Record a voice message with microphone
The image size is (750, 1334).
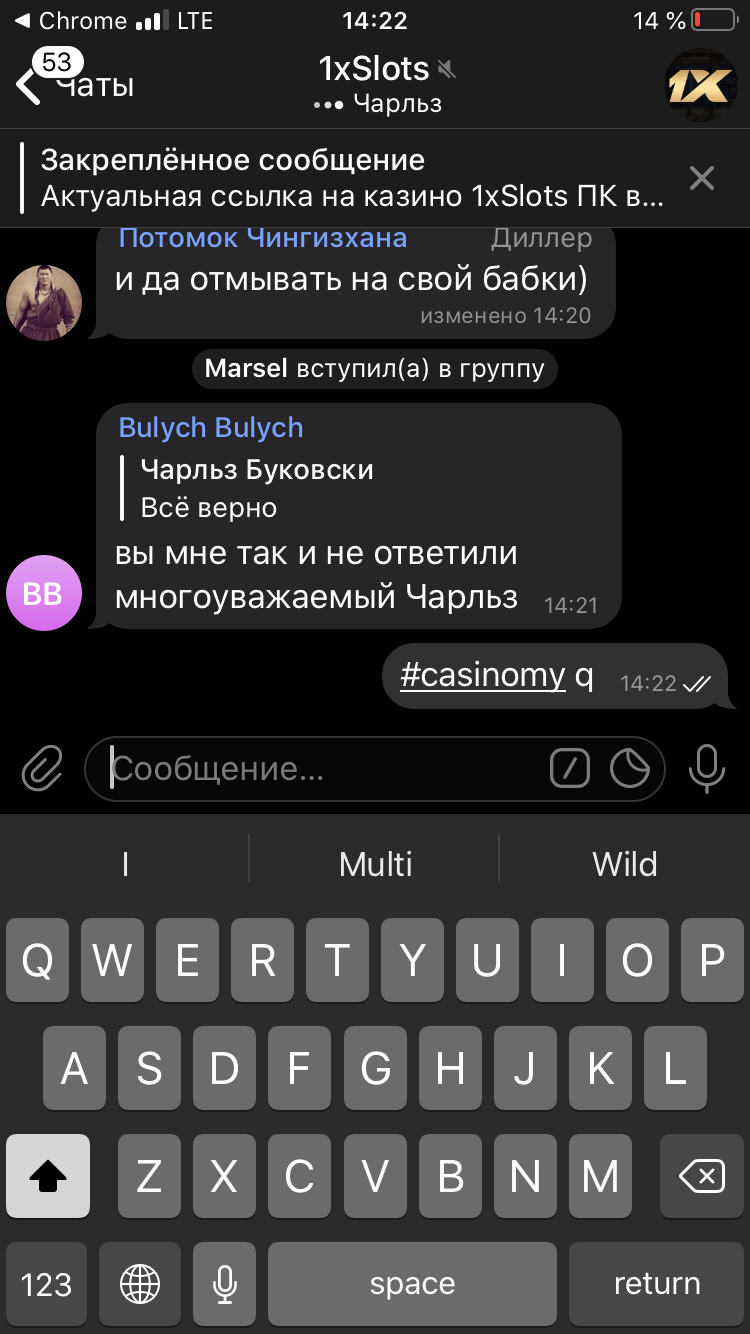pyautogui.click(x=707, y=768)
